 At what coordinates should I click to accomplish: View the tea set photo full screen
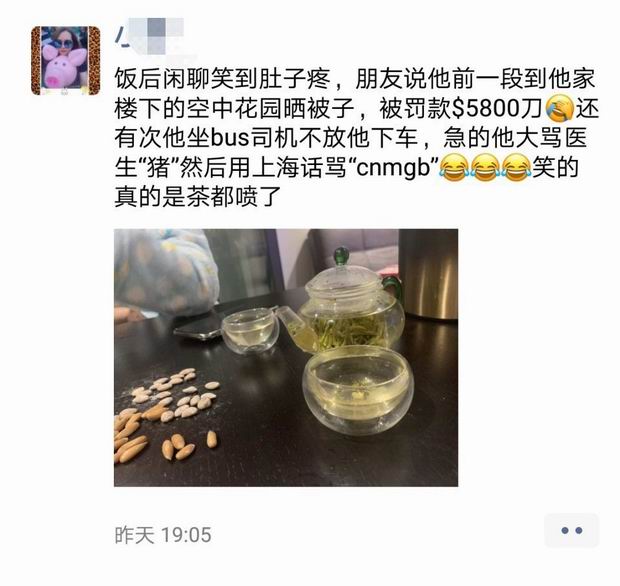[x=286, y=357]
